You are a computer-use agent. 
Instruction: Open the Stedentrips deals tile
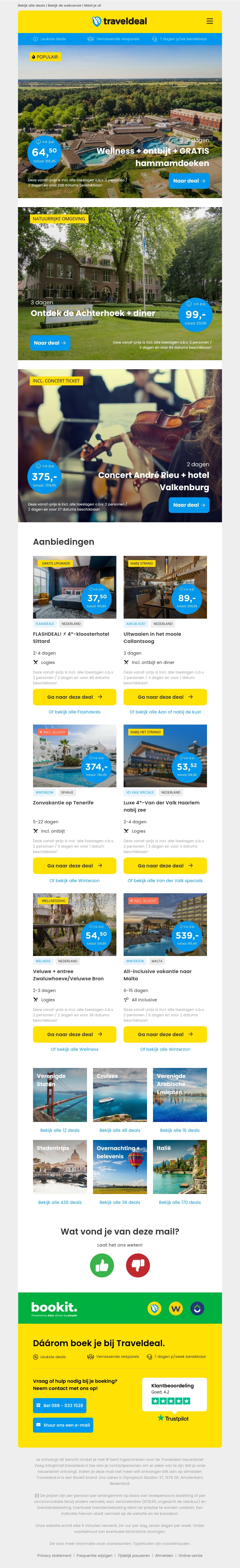click(x=60, y=1167)
